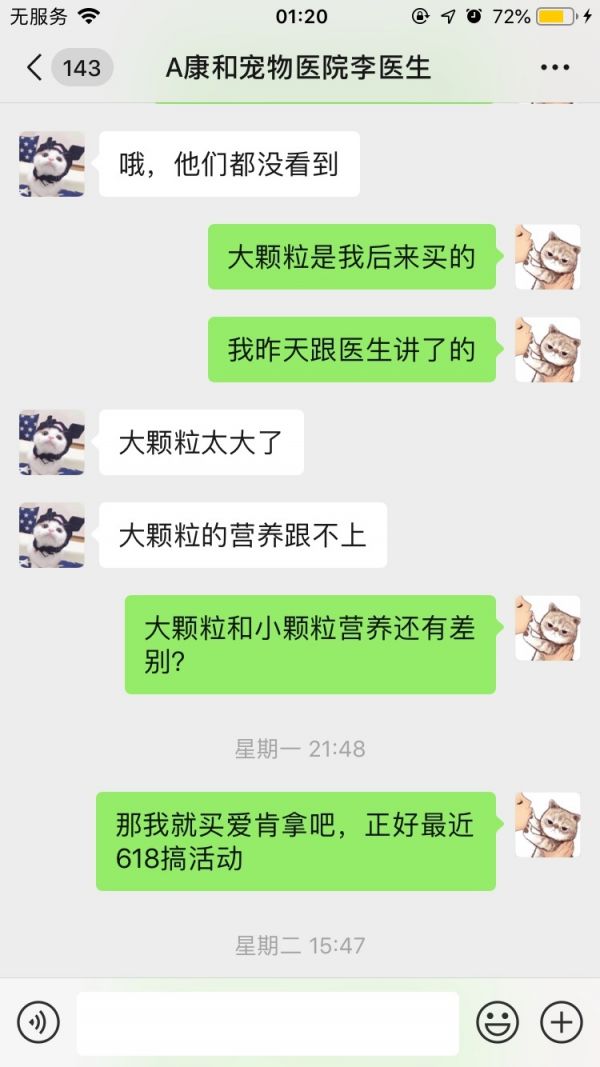The width and height of the screenshot is (600, 1067).
Task: Tap doctor's avatar beside 大颗粒太大了
Action: point(51,442)
